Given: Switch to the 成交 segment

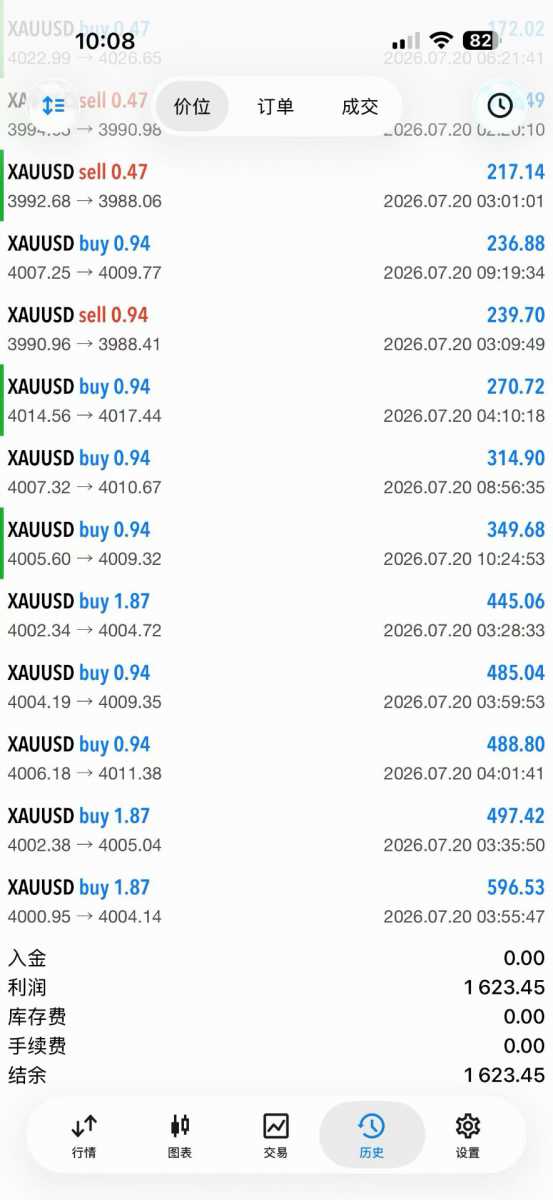Looking at the screenshot, I should click(x=359, y=106).
